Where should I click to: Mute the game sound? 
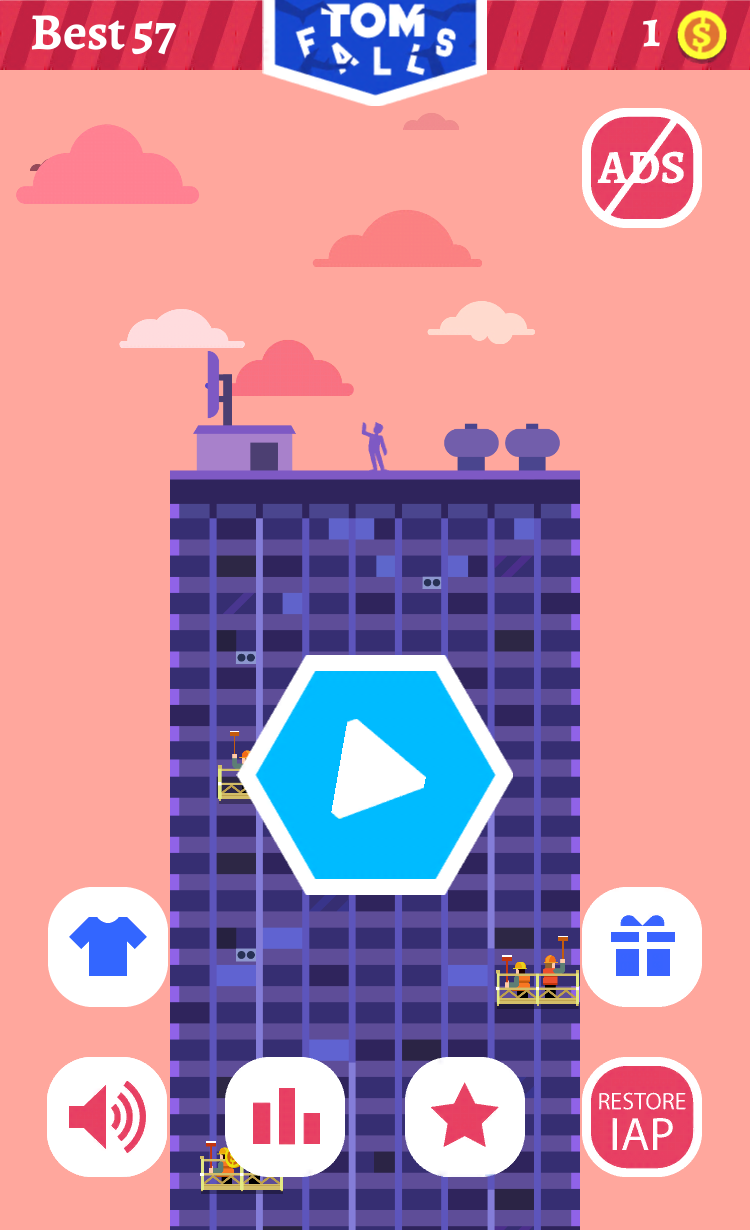pyautogui.click(x=107, y=1116)
